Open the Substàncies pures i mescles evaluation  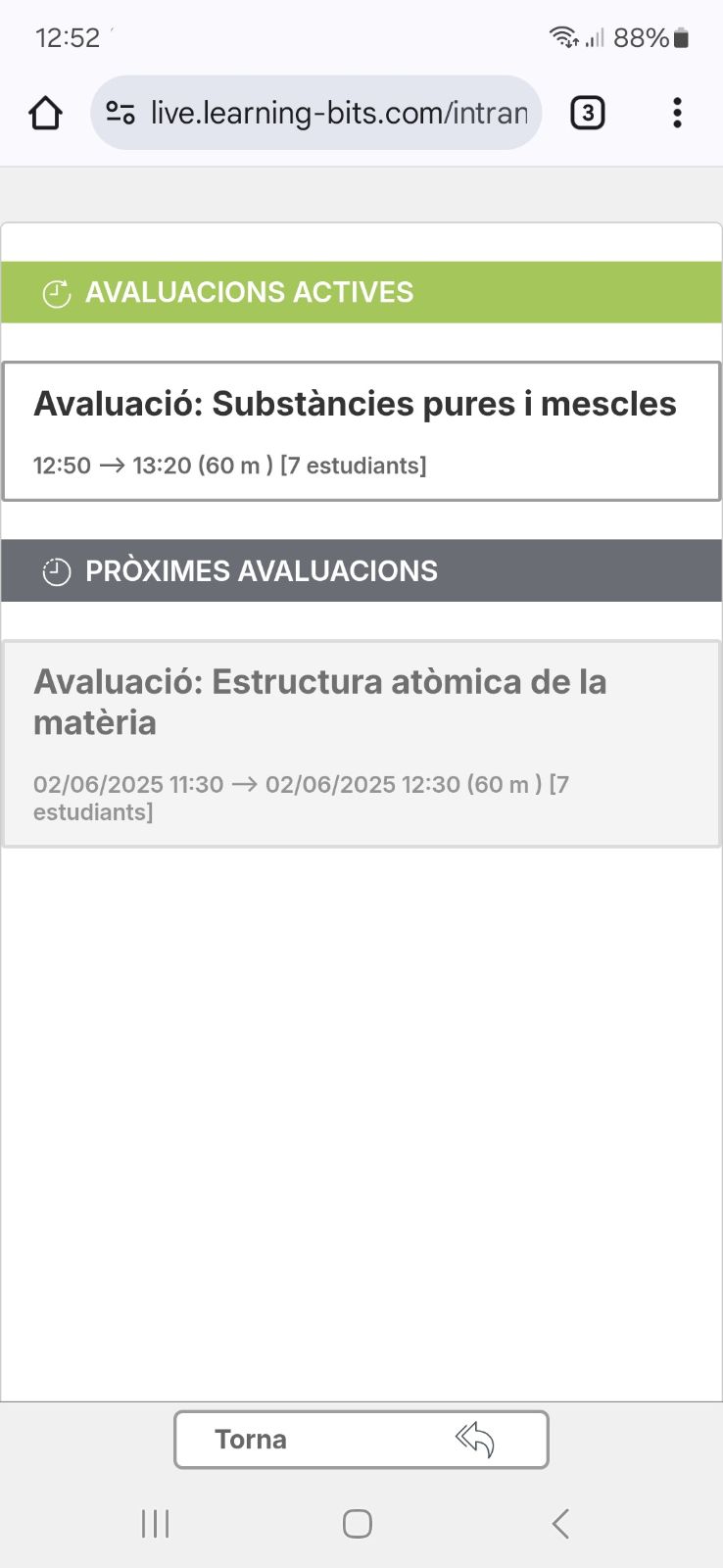click(x=361, y=431)
